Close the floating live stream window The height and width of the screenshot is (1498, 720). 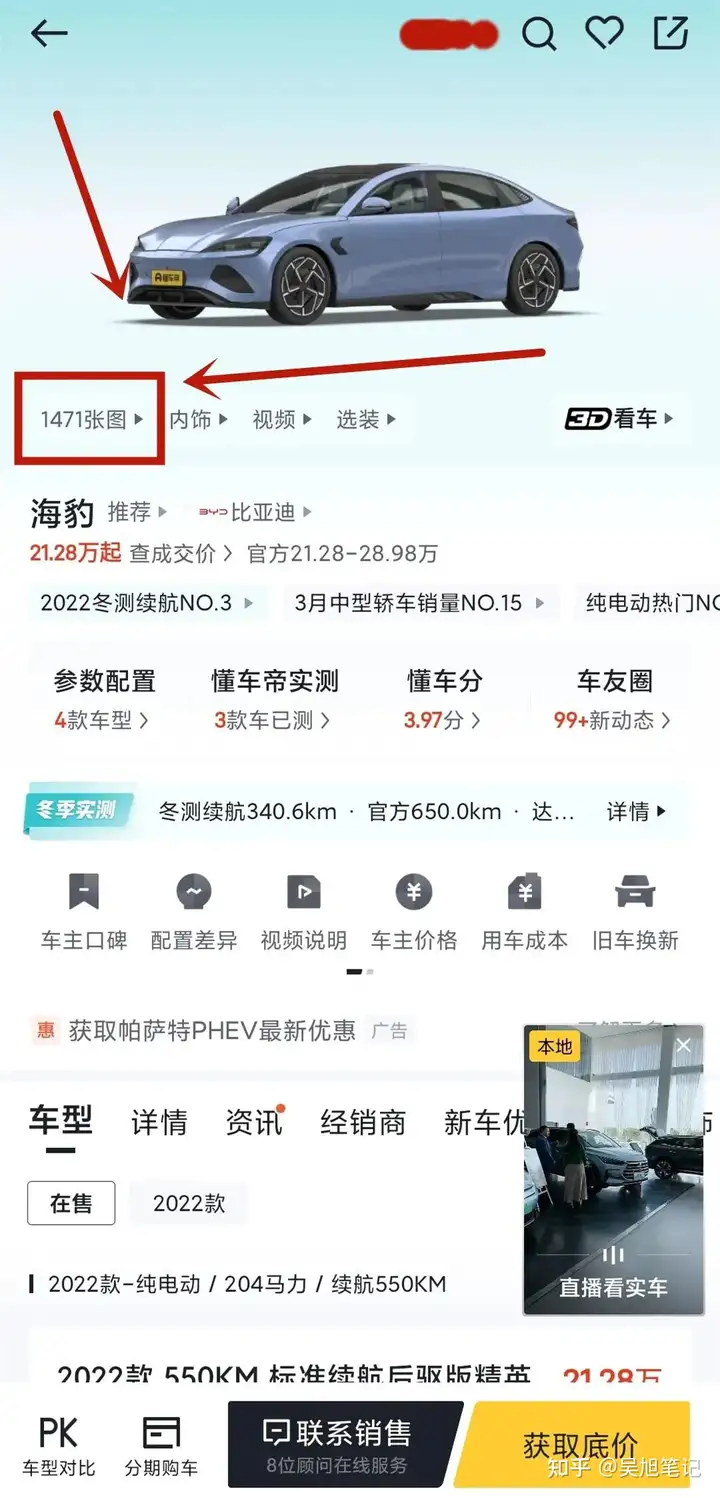pyautogui.click(x=683, y=1046)
